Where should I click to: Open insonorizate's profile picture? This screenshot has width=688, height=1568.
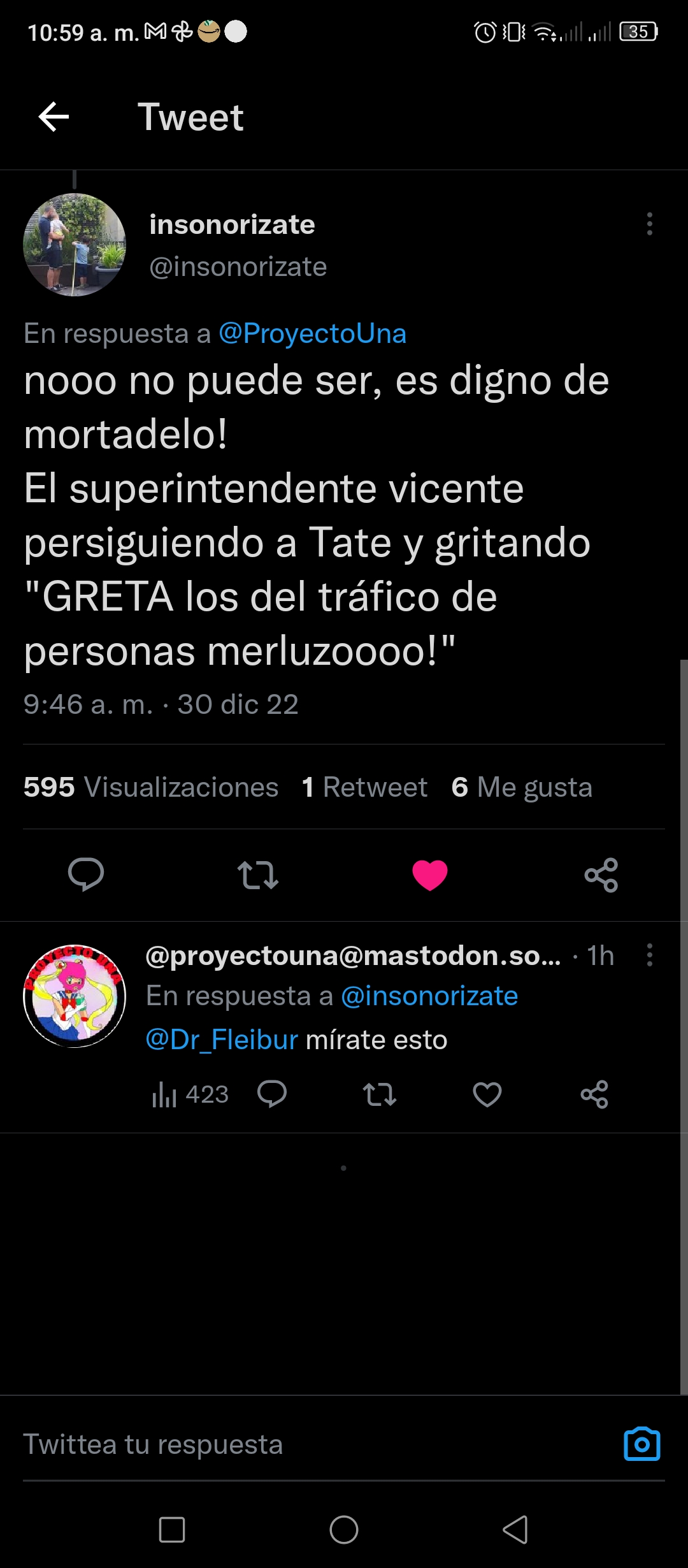pyautogui.click(x=75, y=245)
